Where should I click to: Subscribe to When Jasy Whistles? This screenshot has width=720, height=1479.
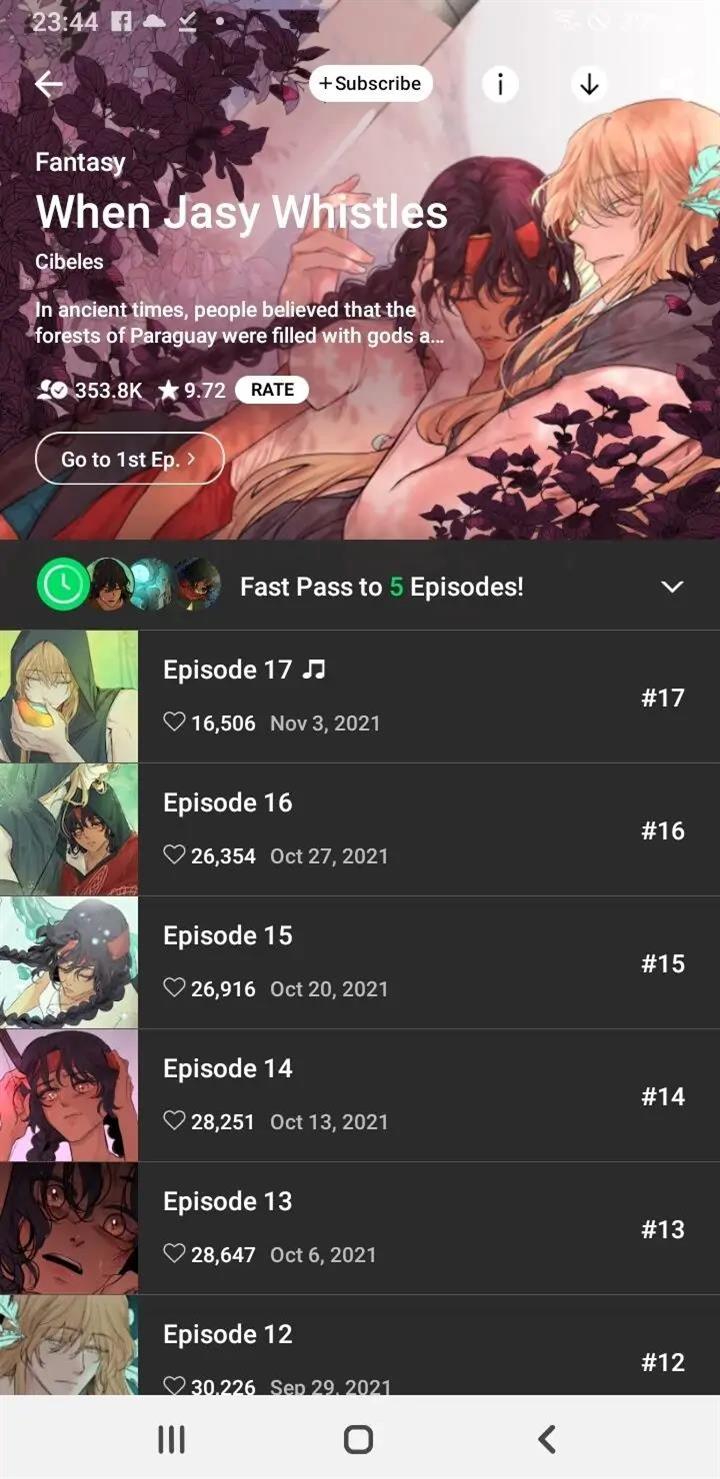pos(371,84)
